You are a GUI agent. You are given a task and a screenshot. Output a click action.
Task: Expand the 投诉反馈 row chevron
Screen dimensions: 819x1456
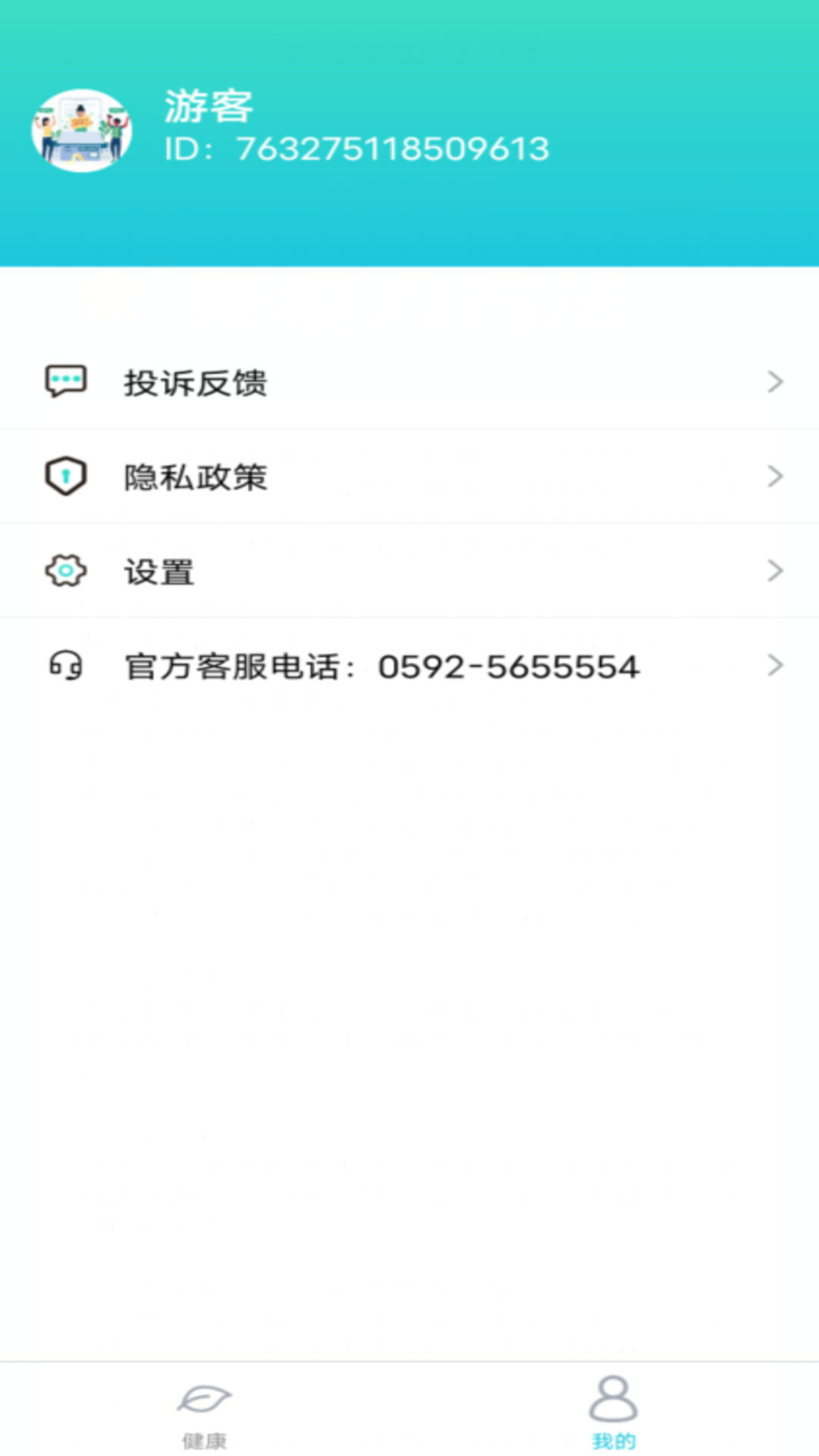pos(774,382)
